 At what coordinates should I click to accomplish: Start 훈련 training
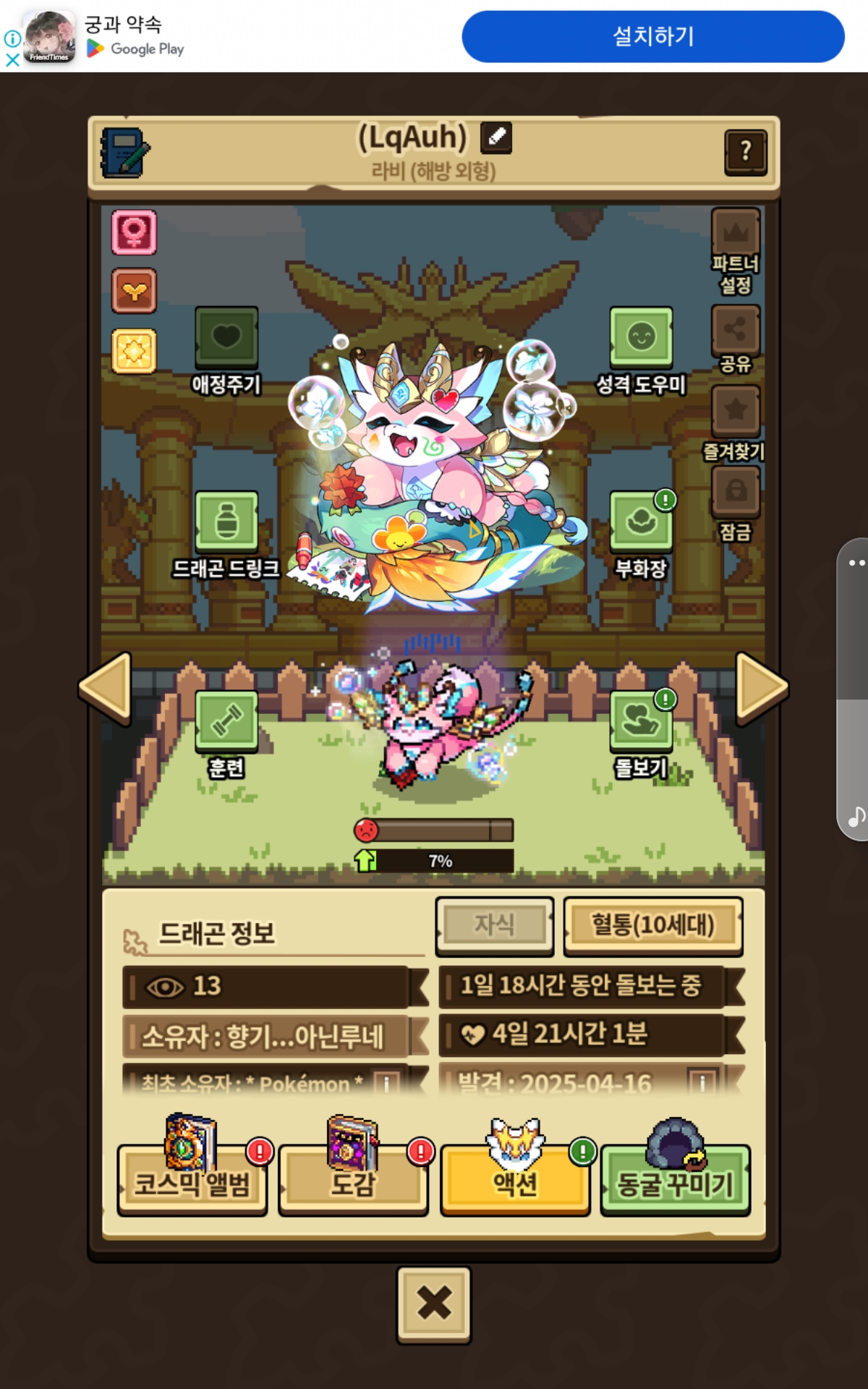coord(226,721)
